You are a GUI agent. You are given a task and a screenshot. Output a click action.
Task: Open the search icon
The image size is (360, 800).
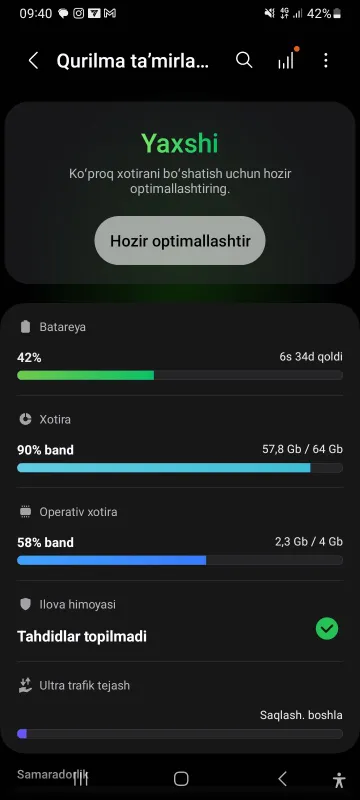coord(244,60)
